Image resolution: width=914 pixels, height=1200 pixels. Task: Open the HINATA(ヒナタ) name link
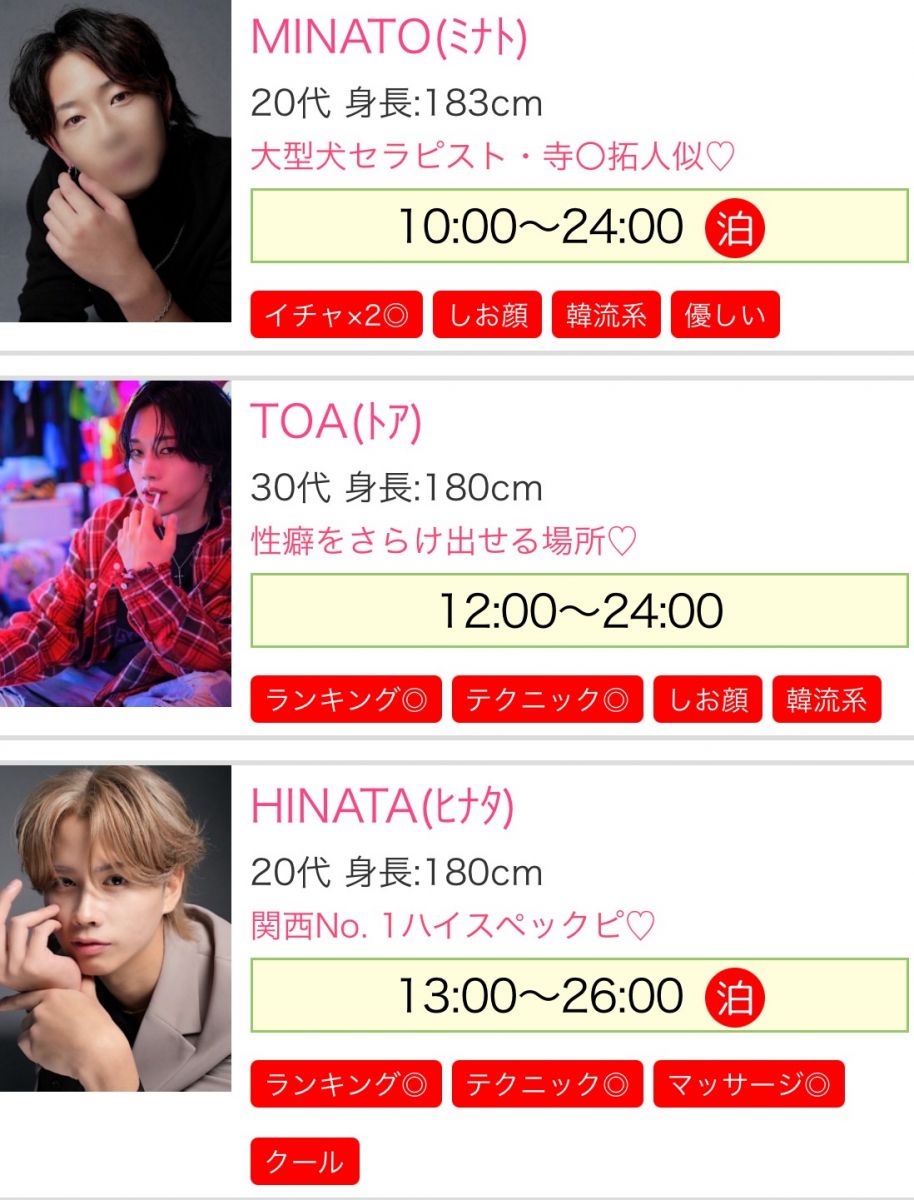click(x=381, y=807)
